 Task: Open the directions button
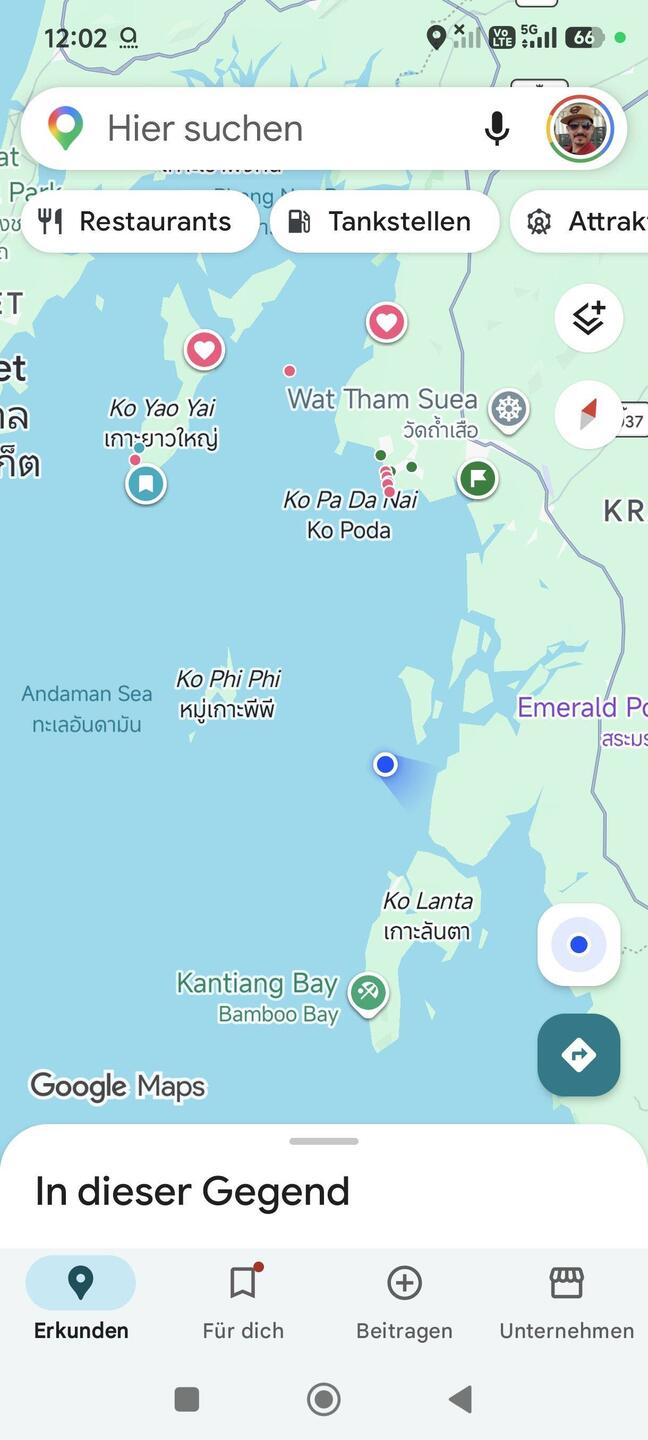(x=578, y=1055)
